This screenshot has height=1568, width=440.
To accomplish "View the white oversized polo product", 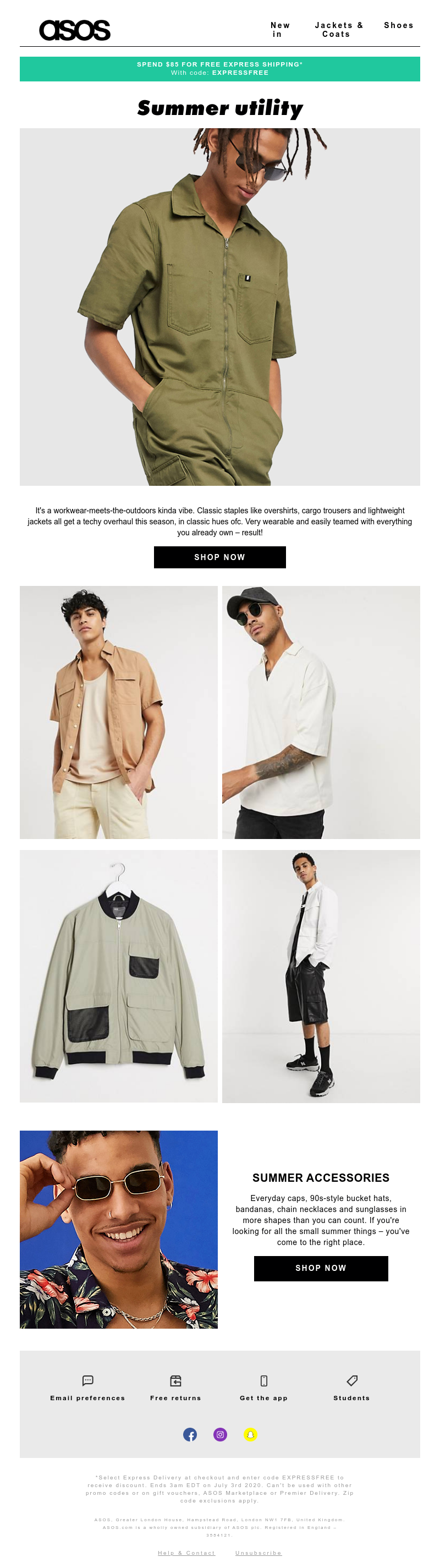I will coord(321,712).
